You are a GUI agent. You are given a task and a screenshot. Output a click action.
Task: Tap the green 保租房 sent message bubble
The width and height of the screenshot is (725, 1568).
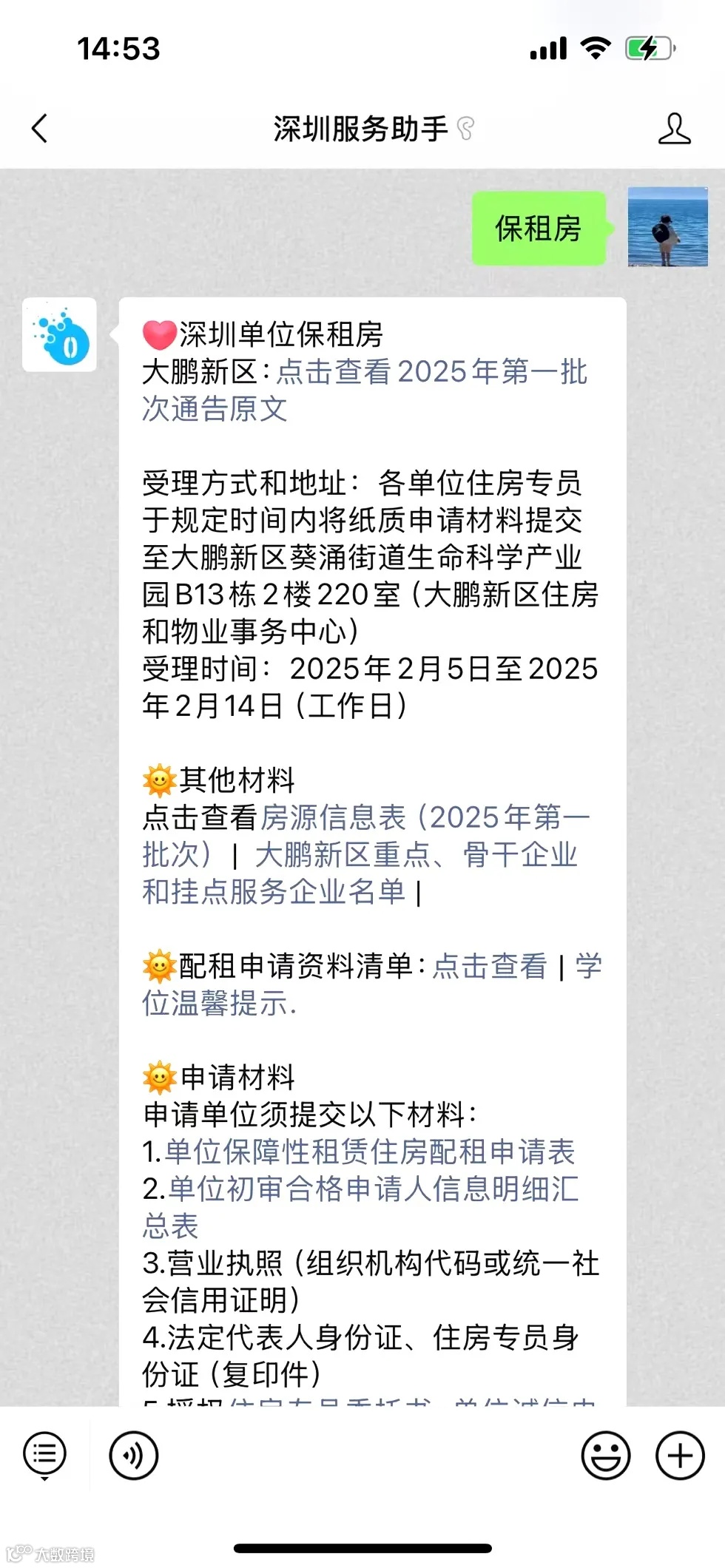[x=539, y=228]
